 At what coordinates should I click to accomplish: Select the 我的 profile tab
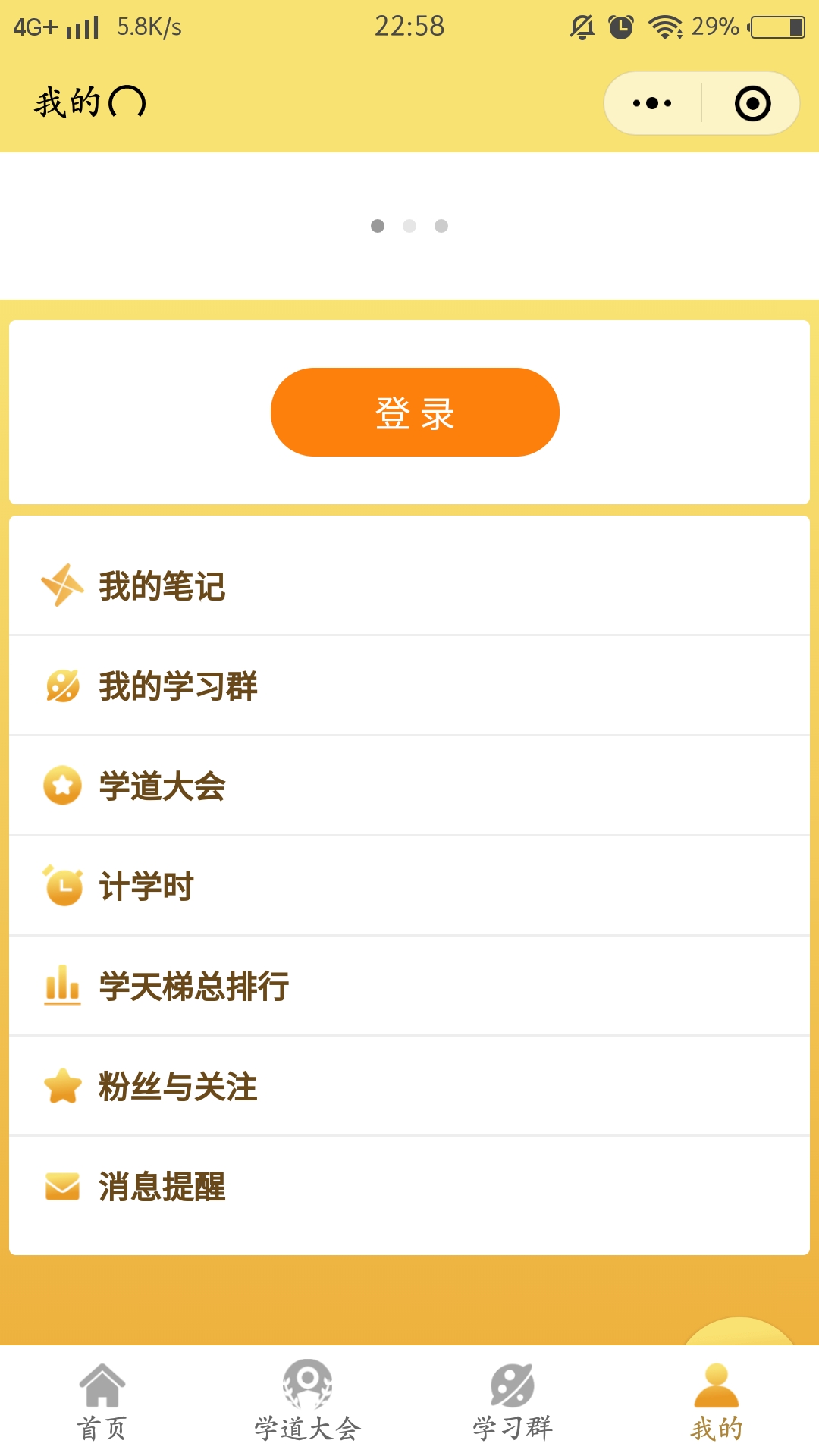tap(716, 1403)
